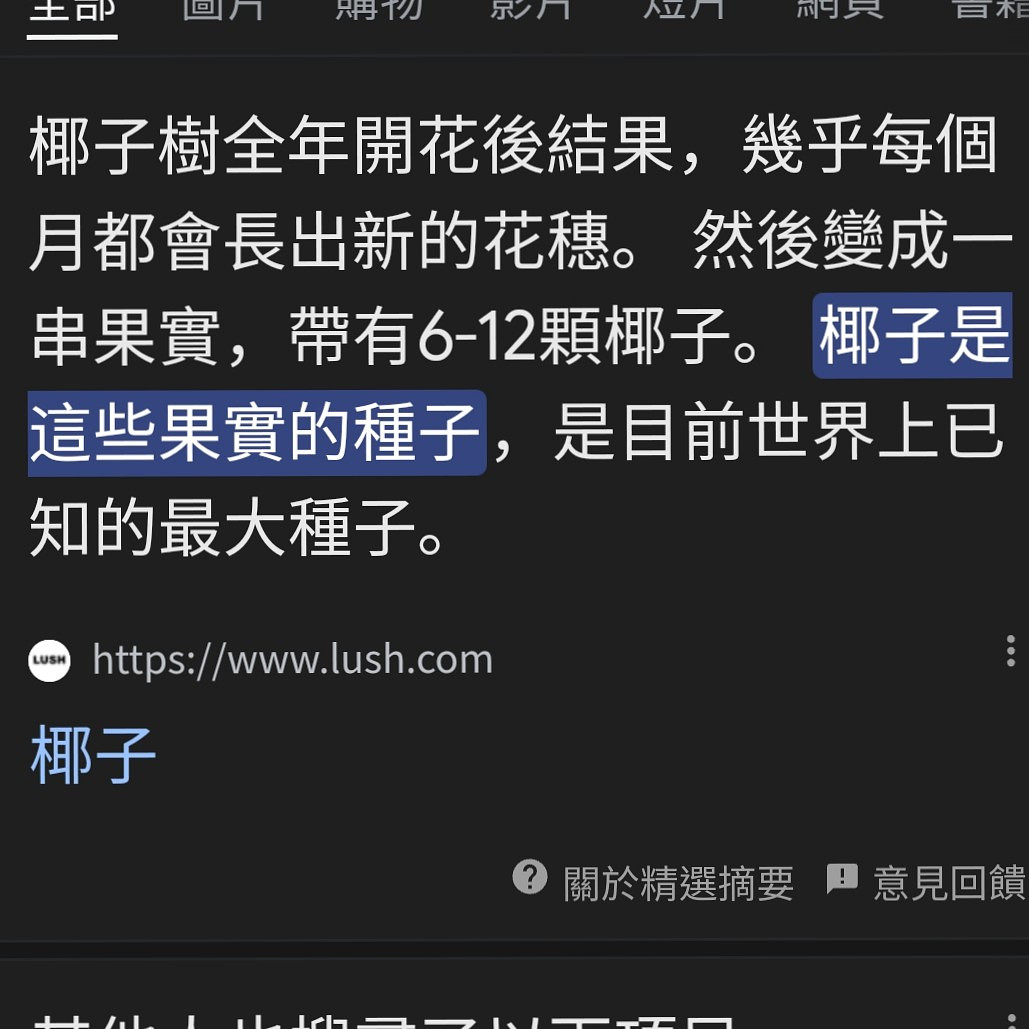
Task: Open the overflow menu beside lush.com
Action: (1010, 651)
